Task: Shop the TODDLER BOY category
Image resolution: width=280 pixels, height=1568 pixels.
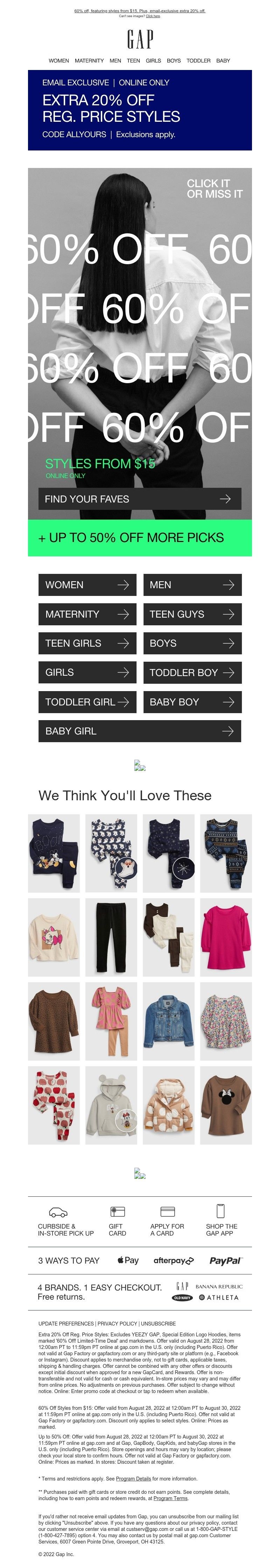Action: (x=192, y=673)
